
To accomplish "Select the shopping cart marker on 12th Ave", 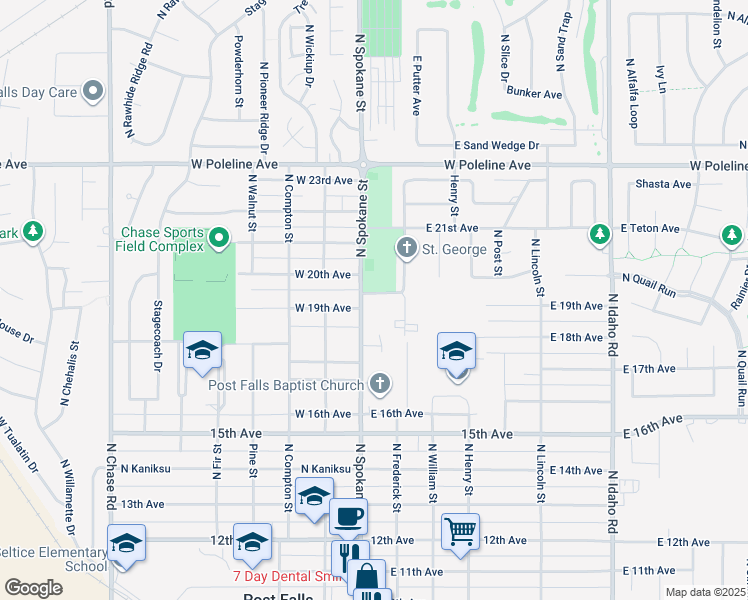I will click(x=460, y=535).
